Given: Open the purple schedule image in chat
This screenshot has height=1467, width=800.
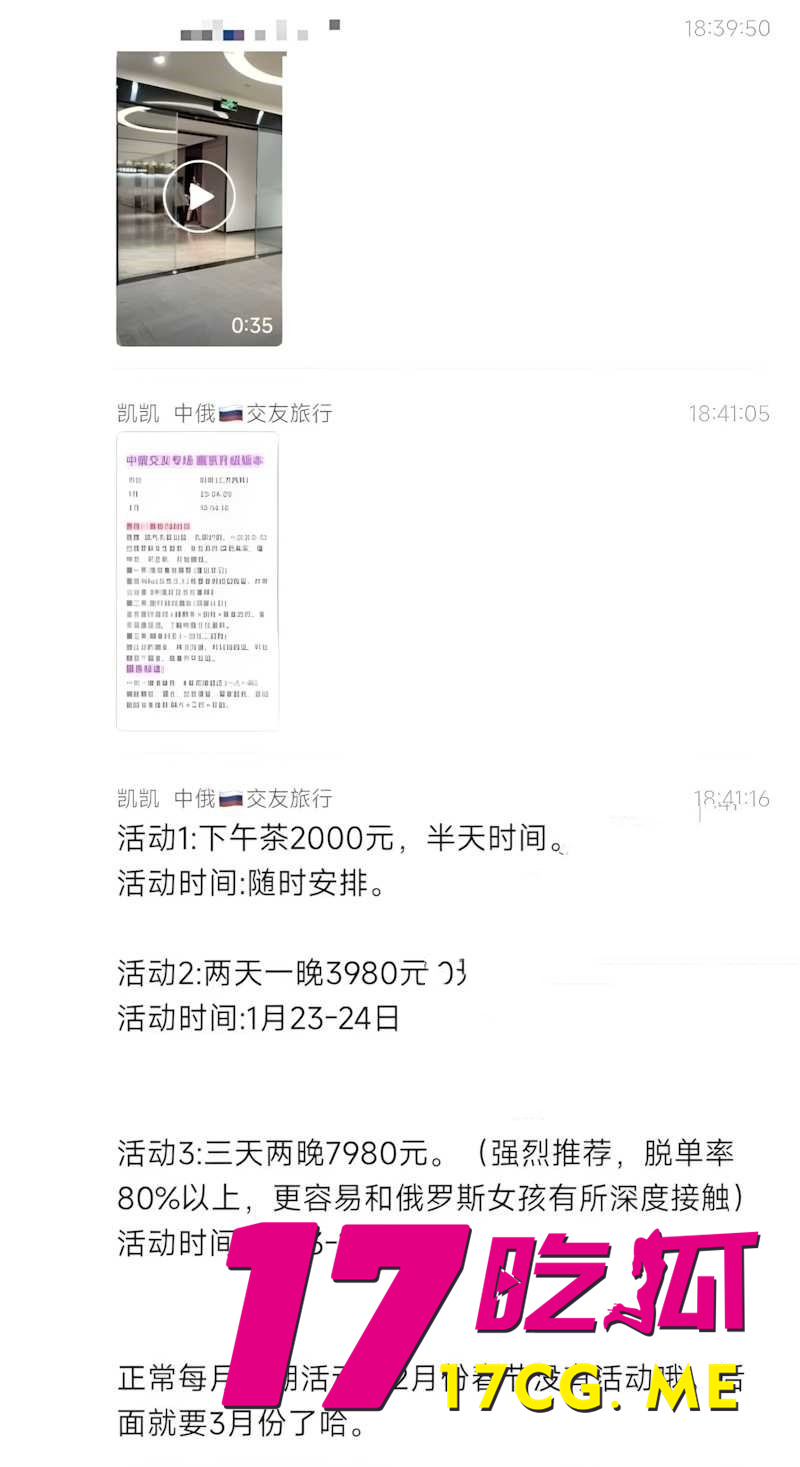Looking at the screenshot, I should [x=197, y=580].
